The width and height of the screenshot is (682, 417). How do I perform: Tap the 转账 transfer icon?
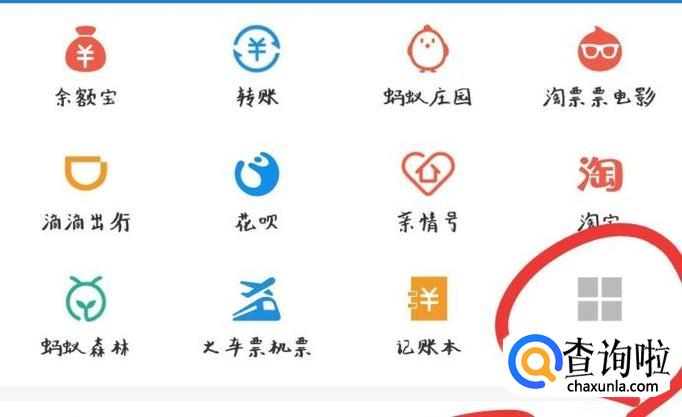257,50
